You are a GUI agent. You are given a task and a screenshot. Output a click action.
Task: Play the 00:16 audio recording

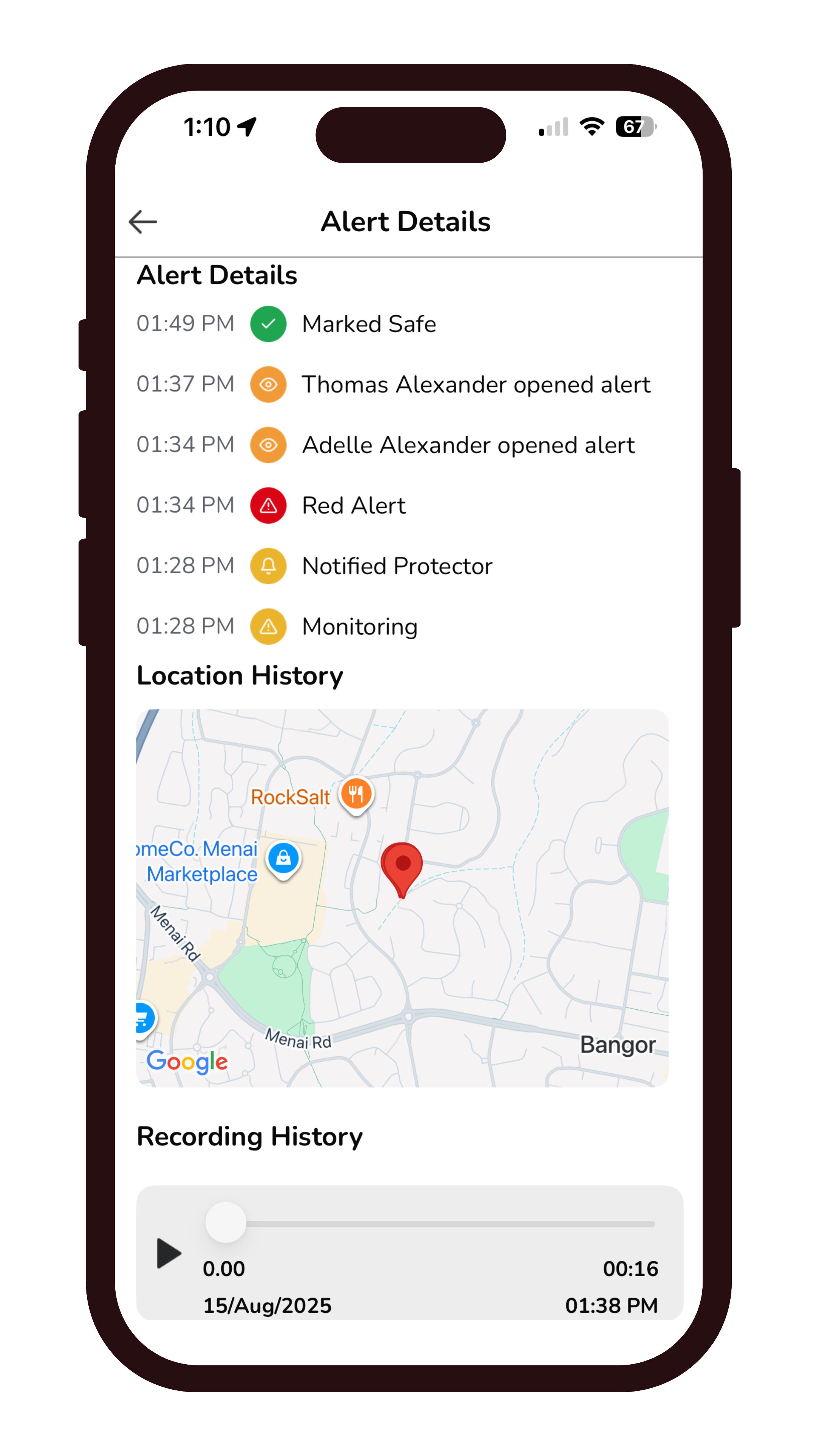[168, 1253]
